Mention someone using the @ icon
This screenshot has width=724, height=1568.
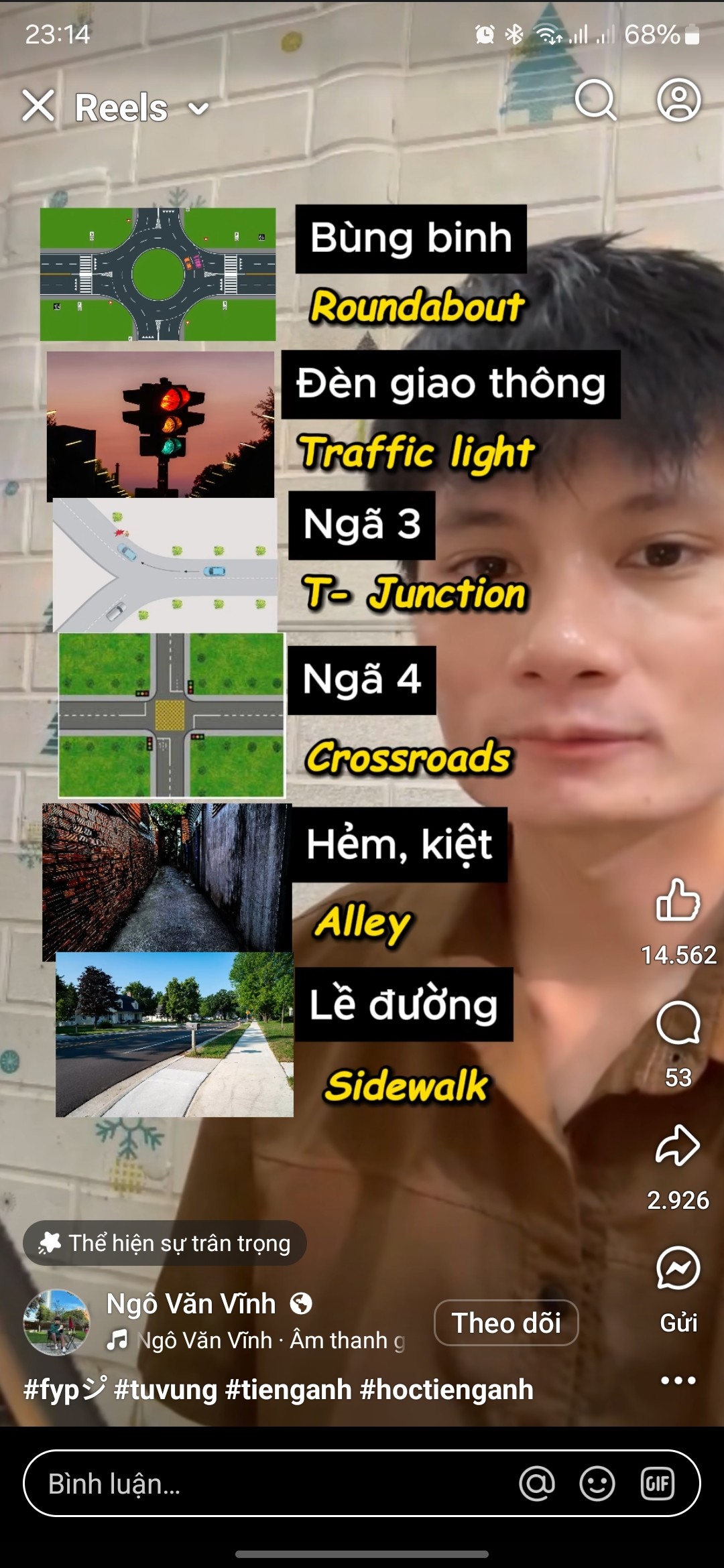[537, 1484]
